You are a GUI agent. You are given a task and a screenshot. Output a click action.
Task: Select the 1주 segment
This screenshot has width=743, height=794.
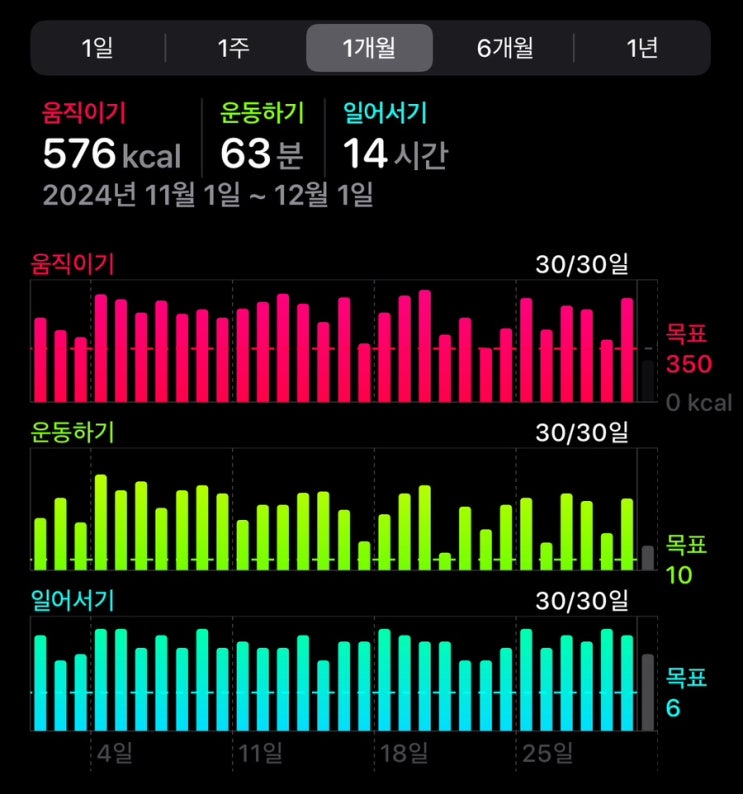pos(234,48)
